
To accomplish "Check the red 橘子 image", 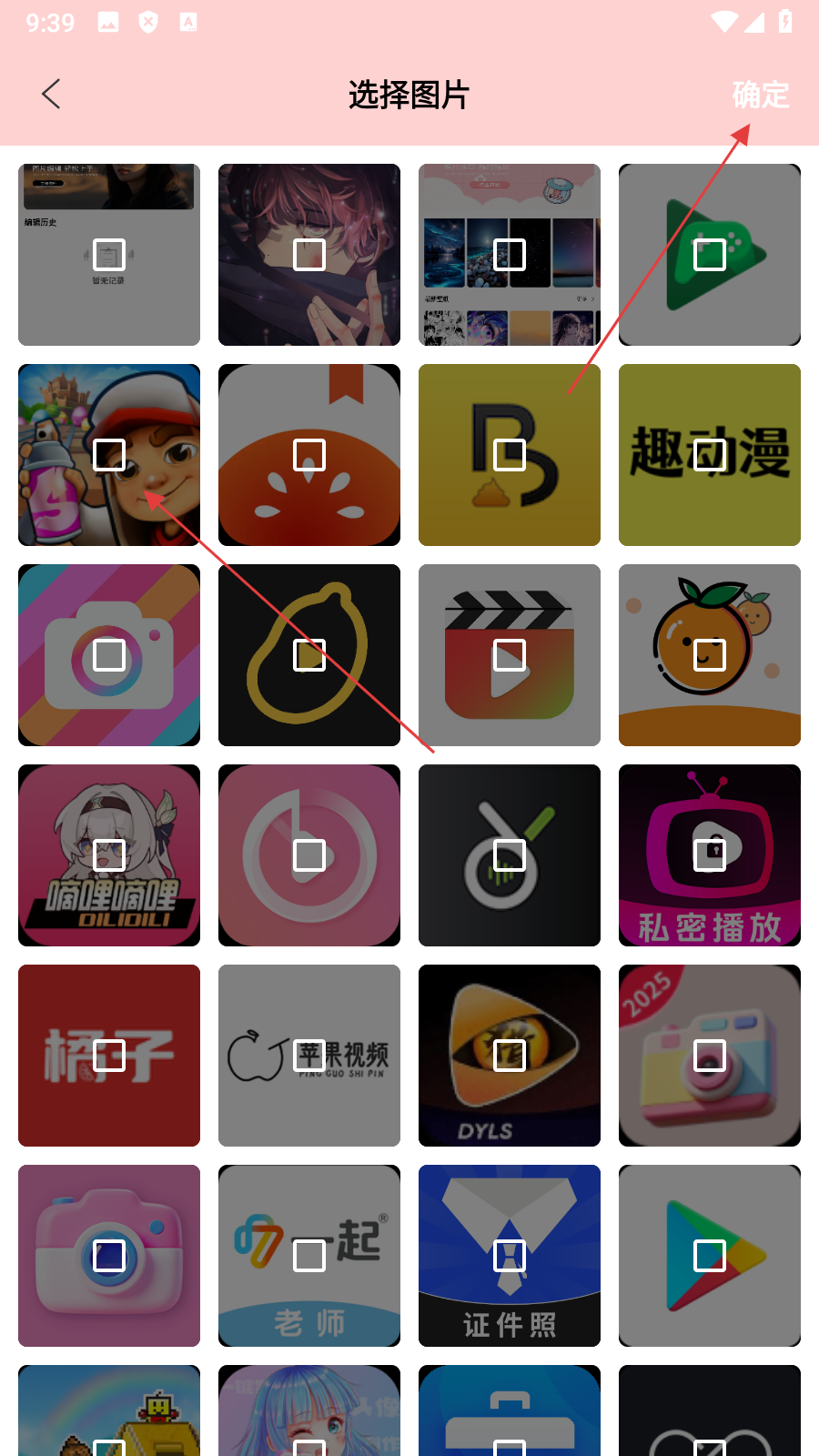I will click(109, 1056).
